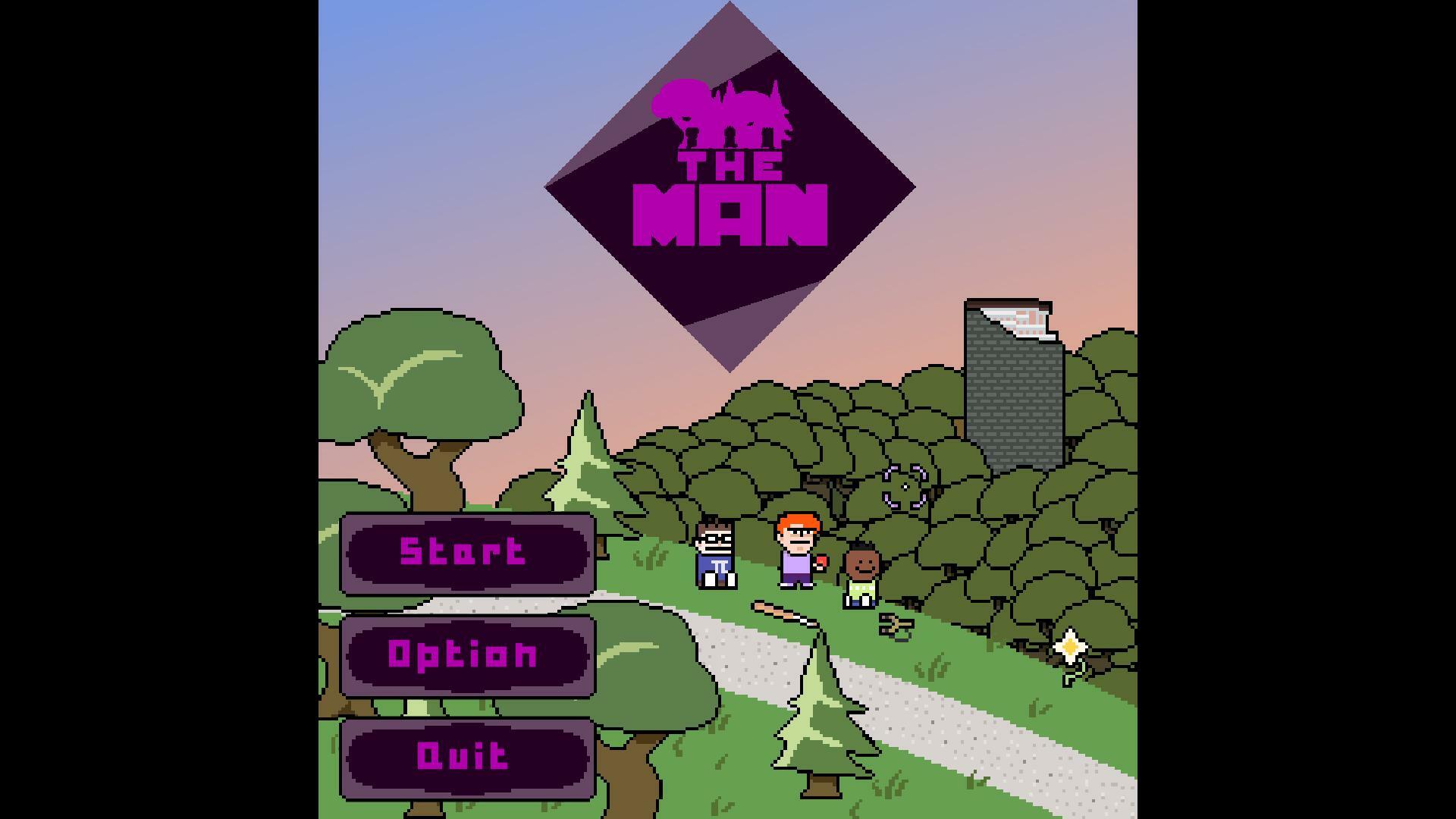Open the Option menu
The width and height of the screenshot is (1456, 819).
point(467,655)
